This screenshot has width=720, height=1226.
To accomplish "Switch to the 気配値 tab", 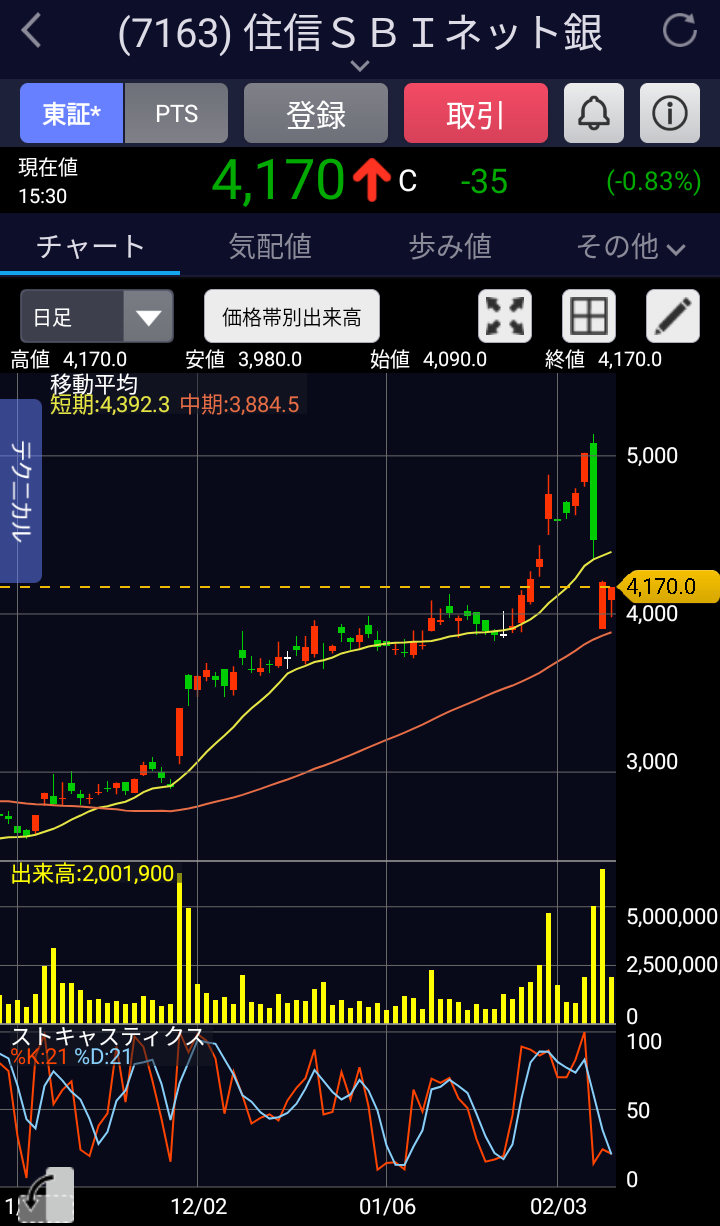I will click(x=270, y=246).
